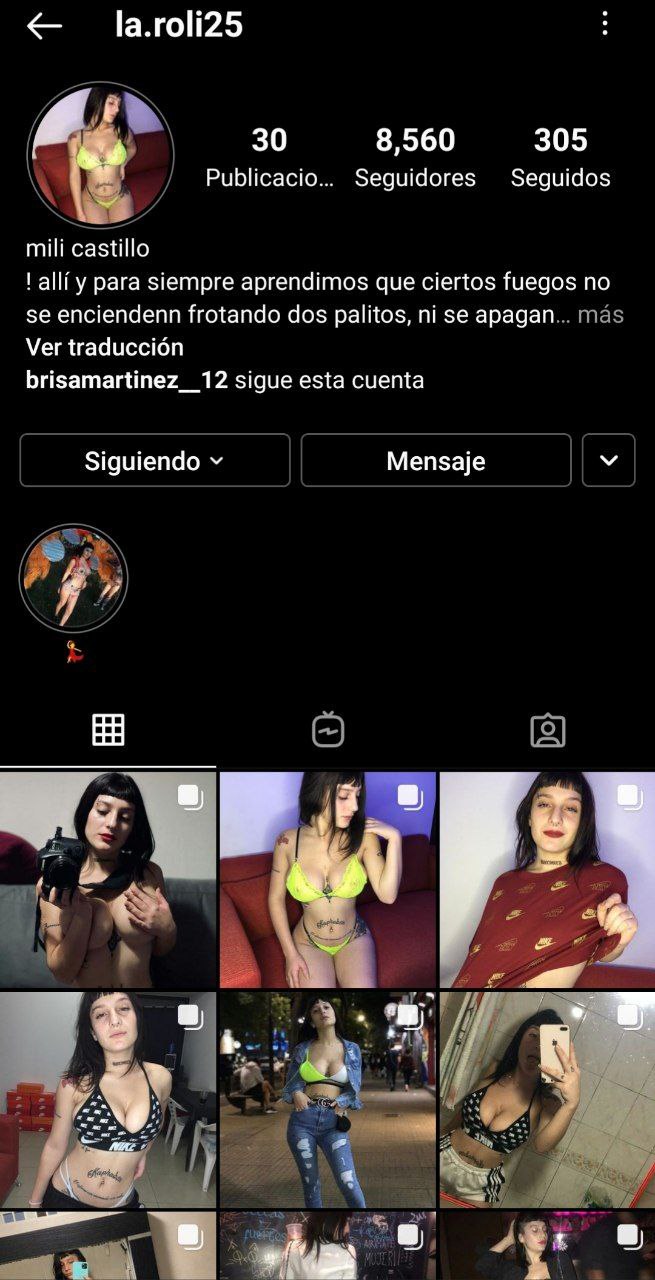Tap the Mensaje button
Image resolution: width=655 pixels, height=1280 pixels.
tap(436, 460)
